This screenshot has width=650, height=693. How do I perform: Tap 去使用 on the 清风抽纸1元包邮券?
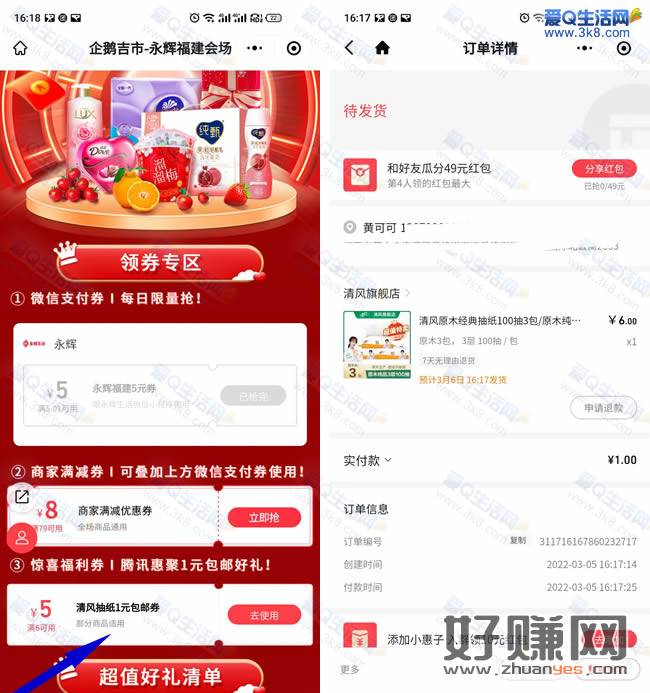(264, 615)
